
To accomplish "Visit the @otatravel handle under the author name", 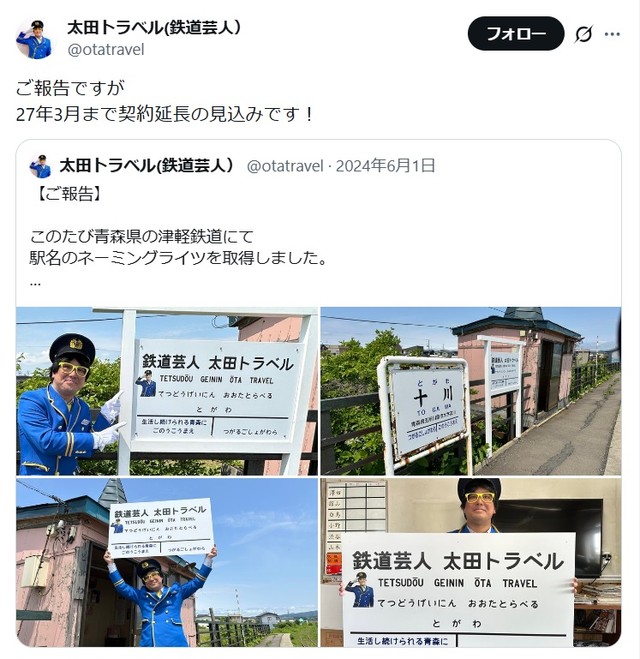I will [105, 49].
